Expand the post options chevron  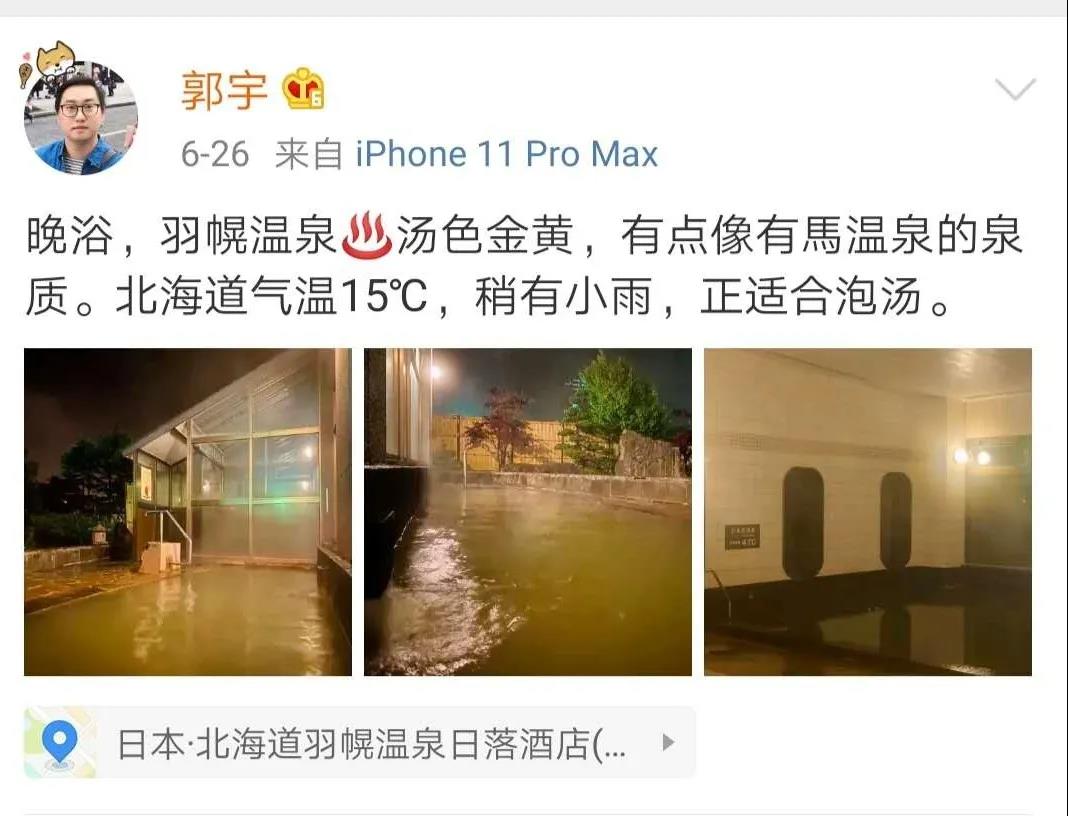1015,91
